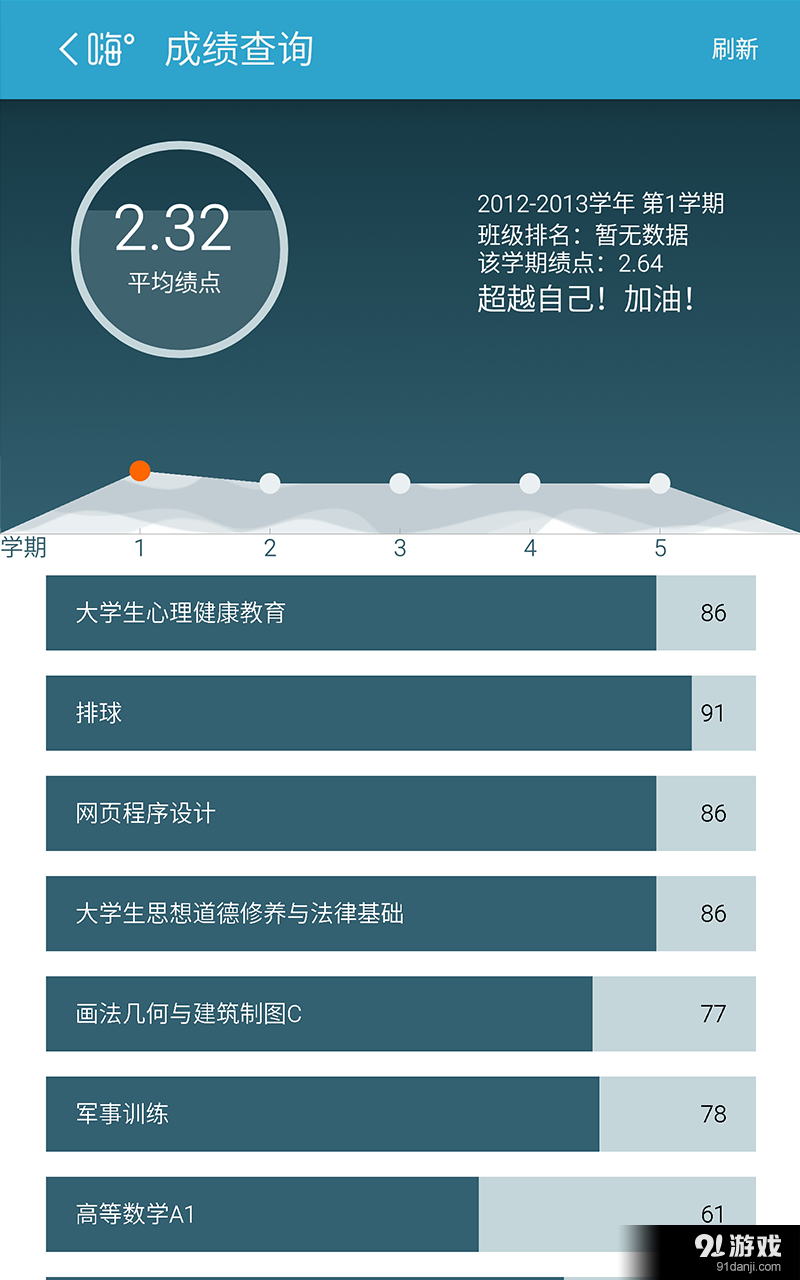Screen dimensions: 800x1280
Task: Select semester 5 dot on the timeline
Action: tap(660, 483)
